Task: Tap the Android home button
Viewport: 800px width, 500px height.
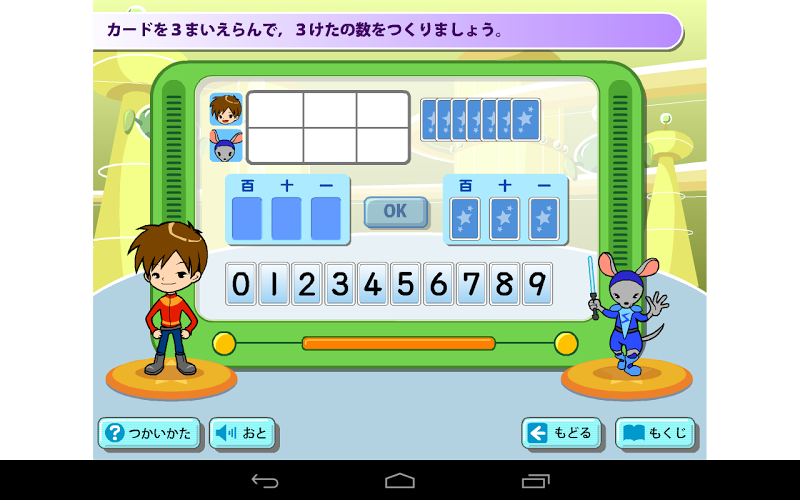Action: pyautogui.click(x=400, y=481)
